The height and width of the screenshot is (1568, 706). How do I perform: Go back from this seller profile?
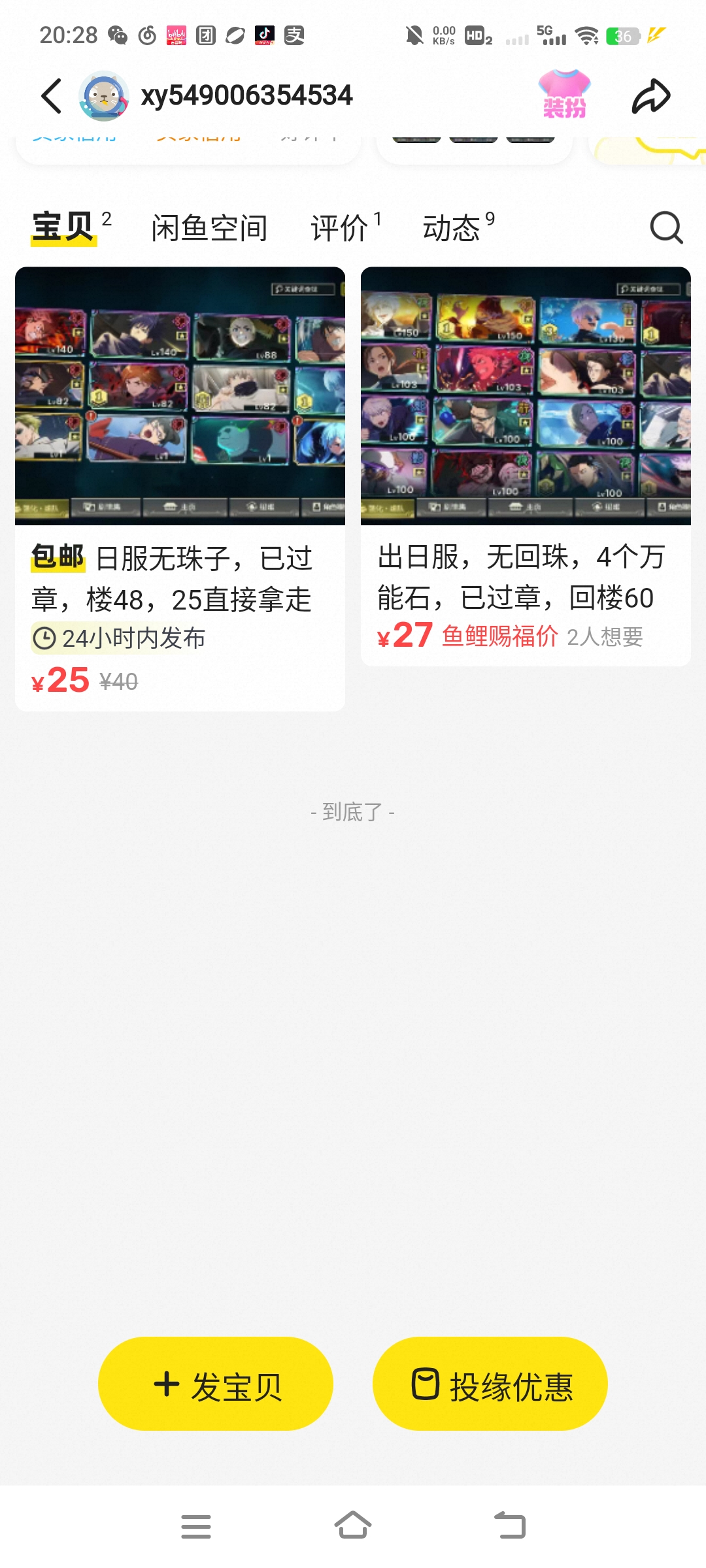tap(52, 96)
